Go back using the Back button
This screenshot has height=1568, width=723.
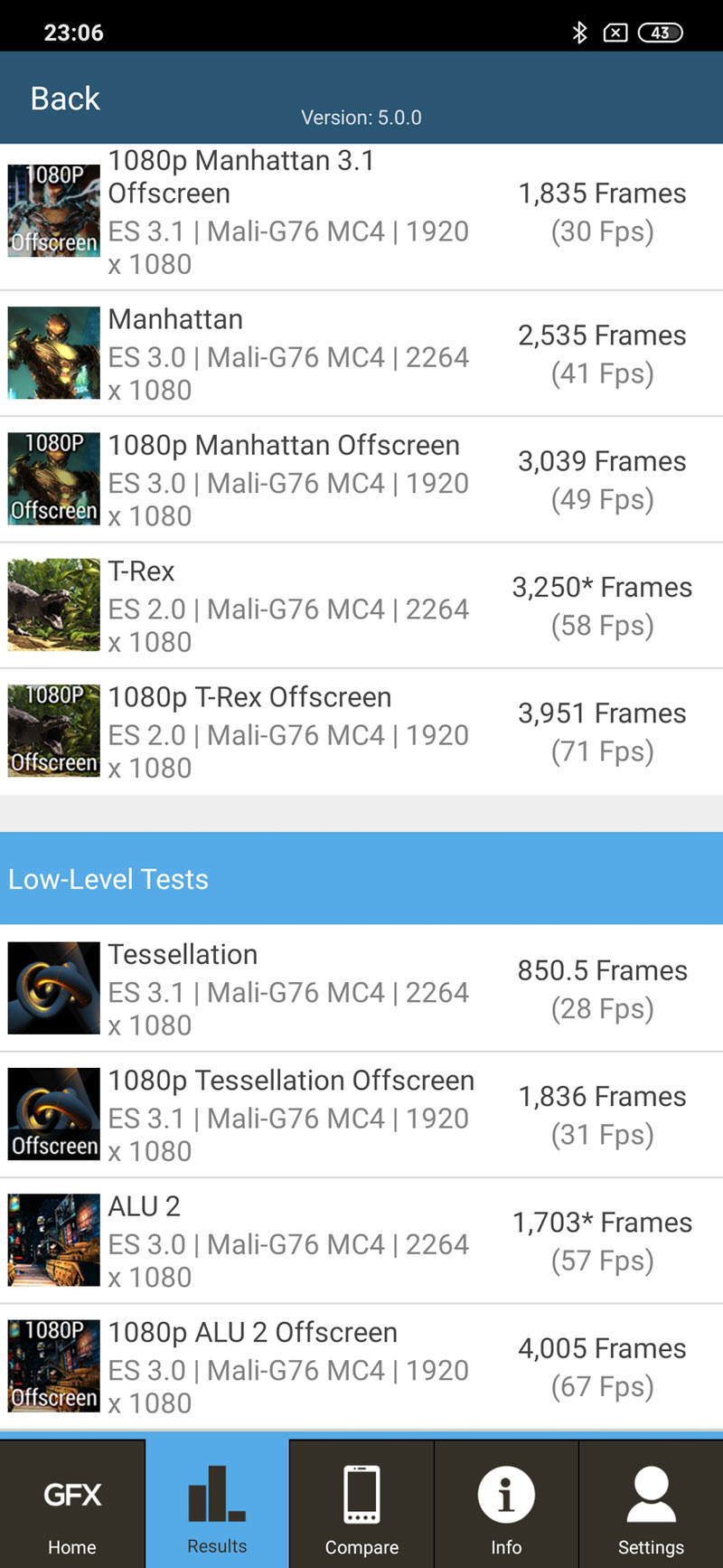[x=65, y=99]
